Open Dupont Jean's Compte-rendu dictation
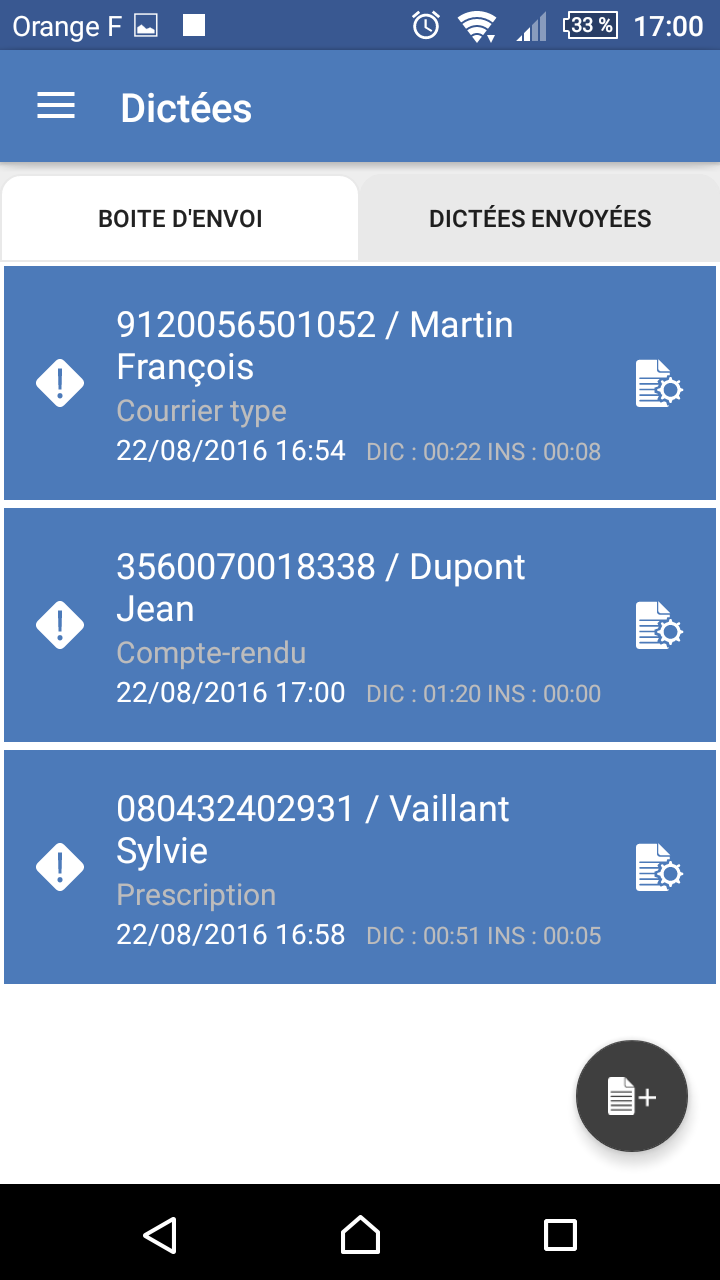This screenshot has height=1280, width=720. click(360, 625)
